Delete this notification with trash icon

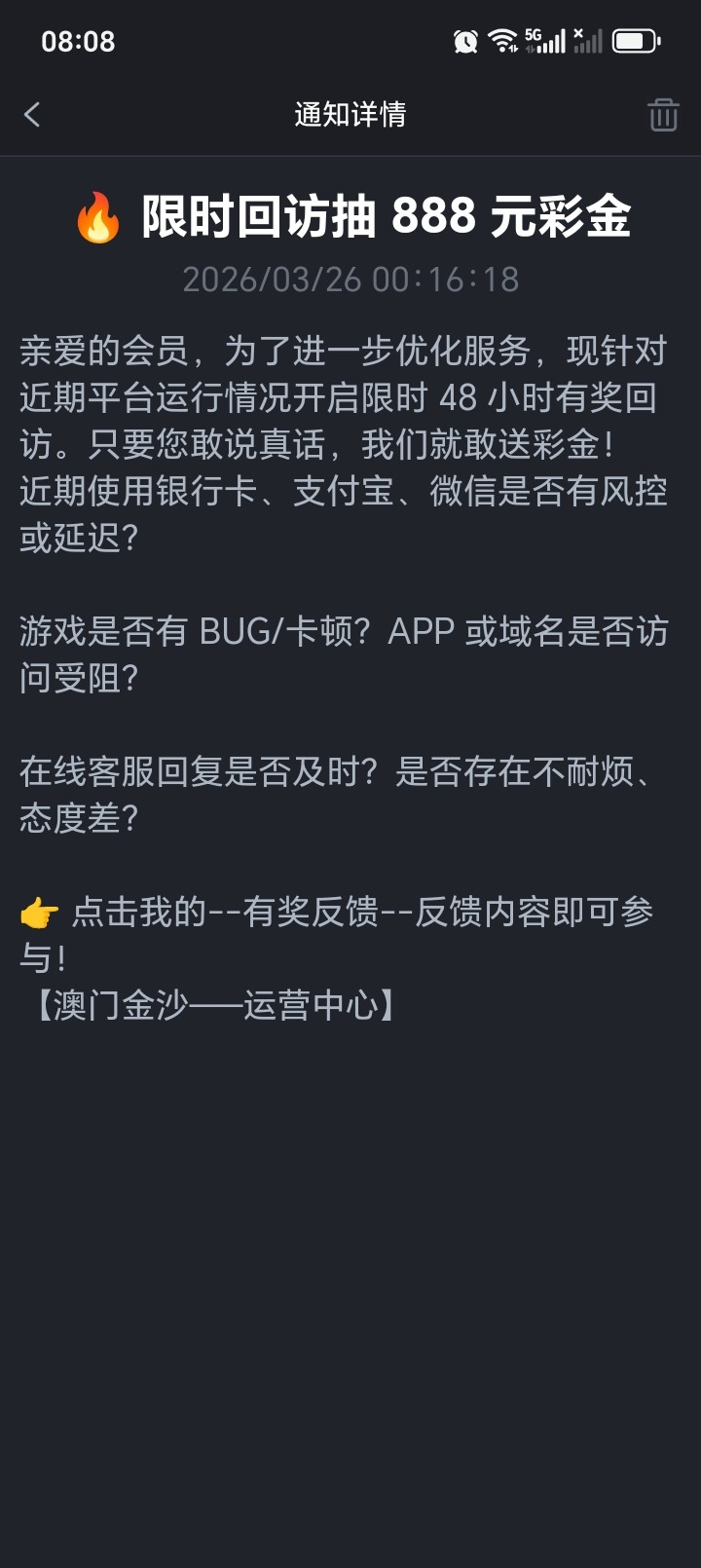[663, 115]
